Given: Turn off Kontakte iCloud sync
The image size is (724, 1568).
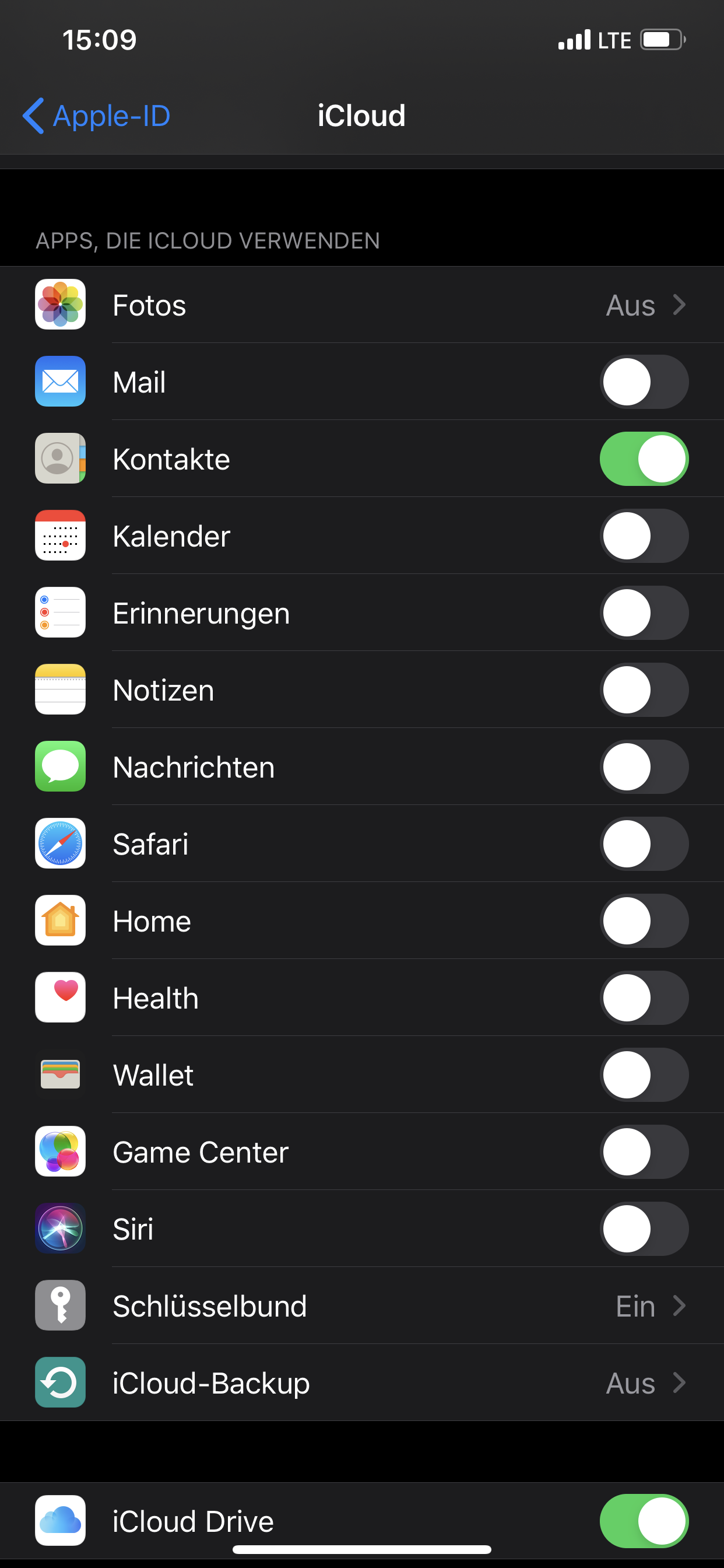Looking at the screenshot, I should [x=644, y=459].
